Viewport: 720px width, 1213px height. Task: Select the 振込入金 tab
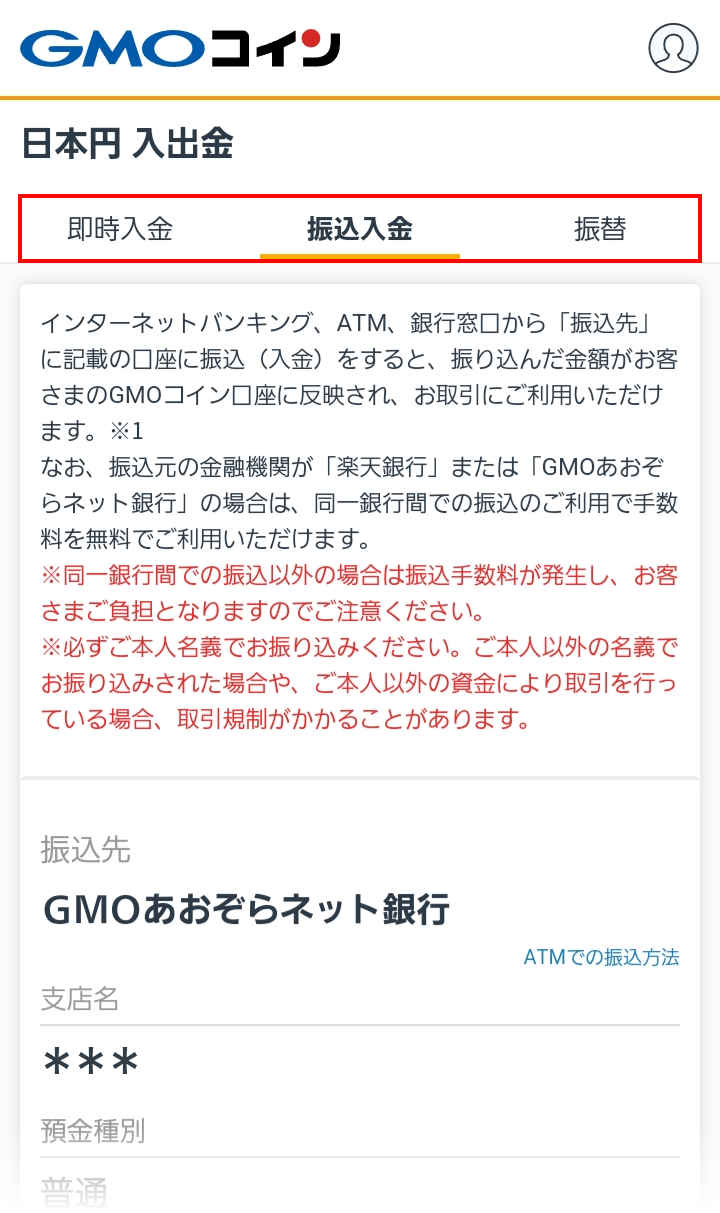tap(359, 228)
